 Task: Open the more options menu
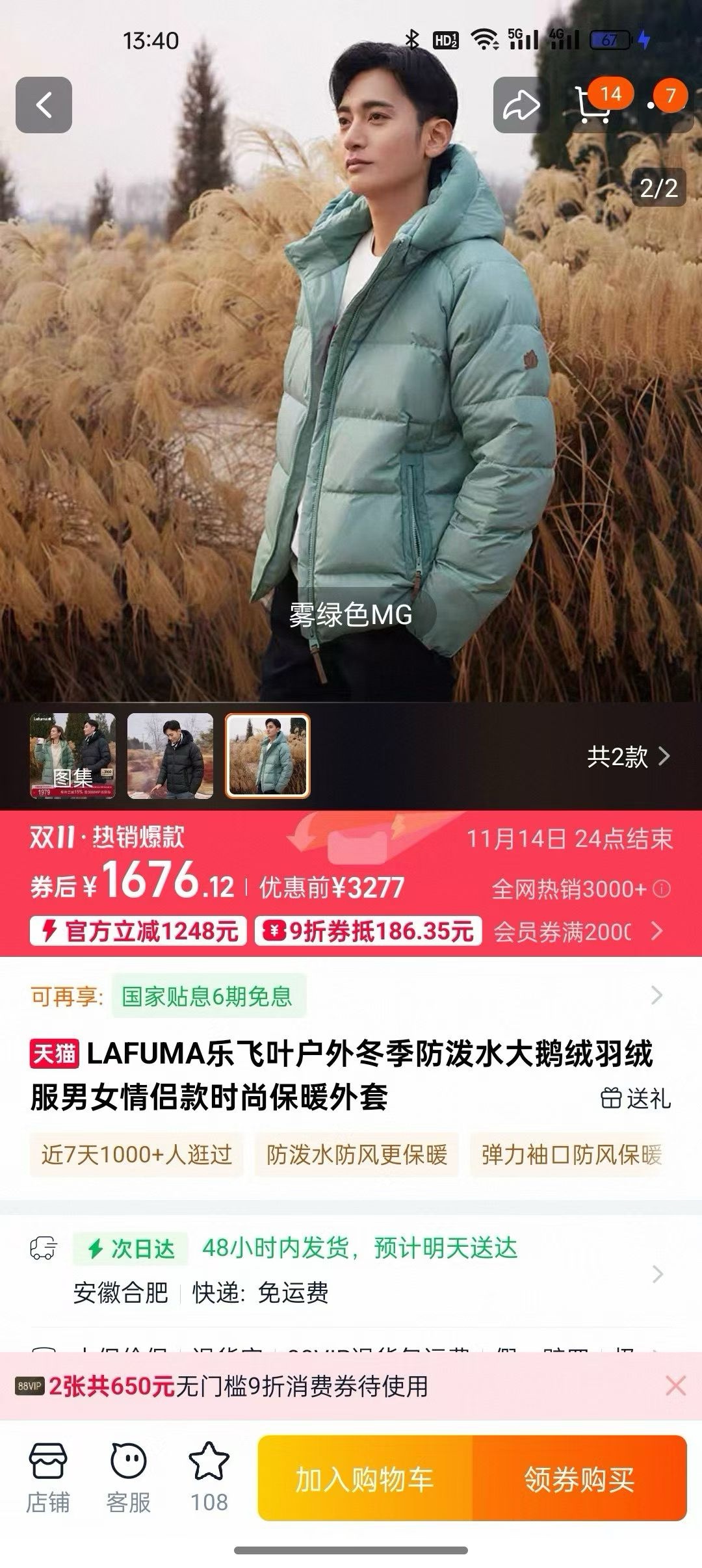[x=663, y=105]
